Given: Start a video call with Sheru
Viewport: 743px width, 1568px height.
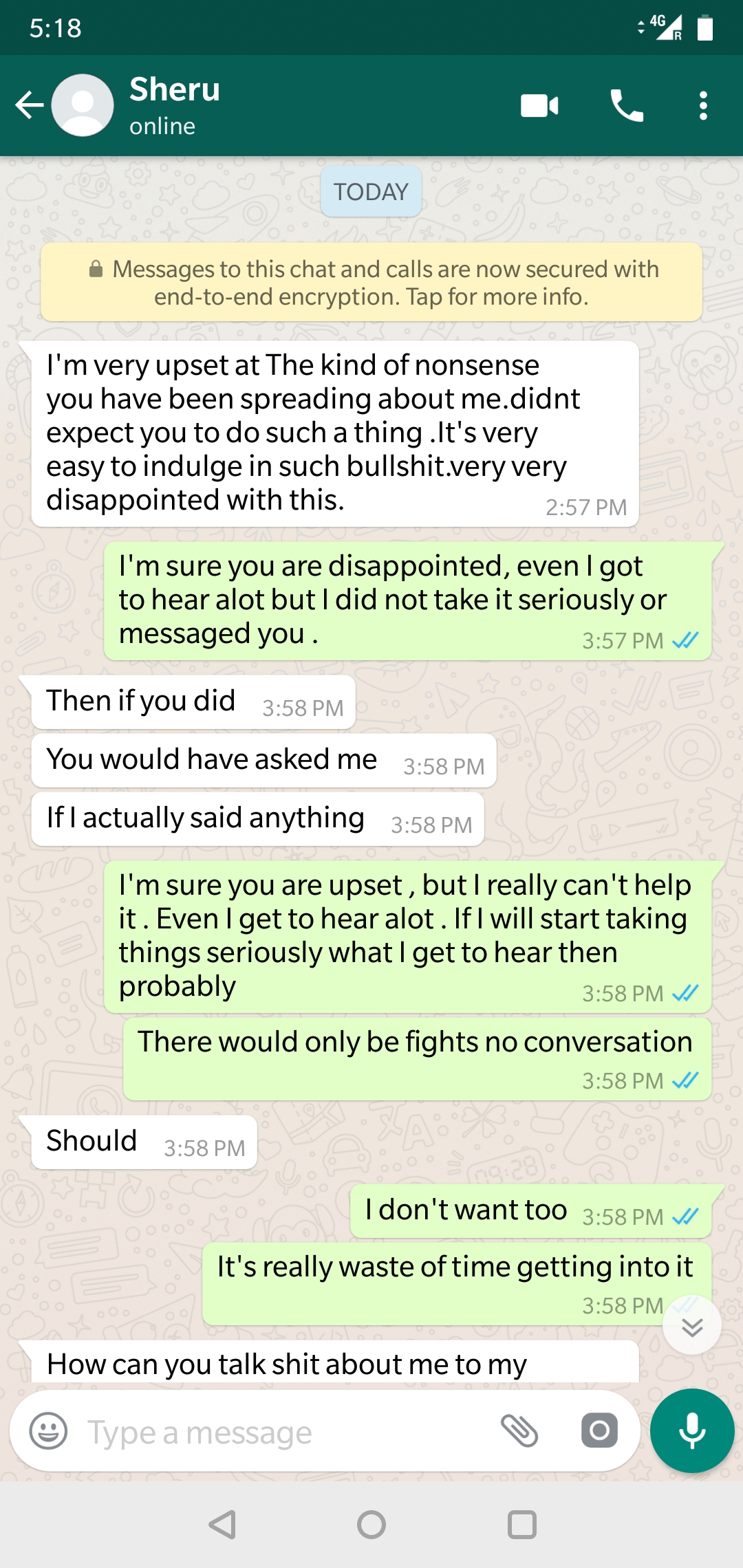Looking at the screenshot, I should click(539, 105).
